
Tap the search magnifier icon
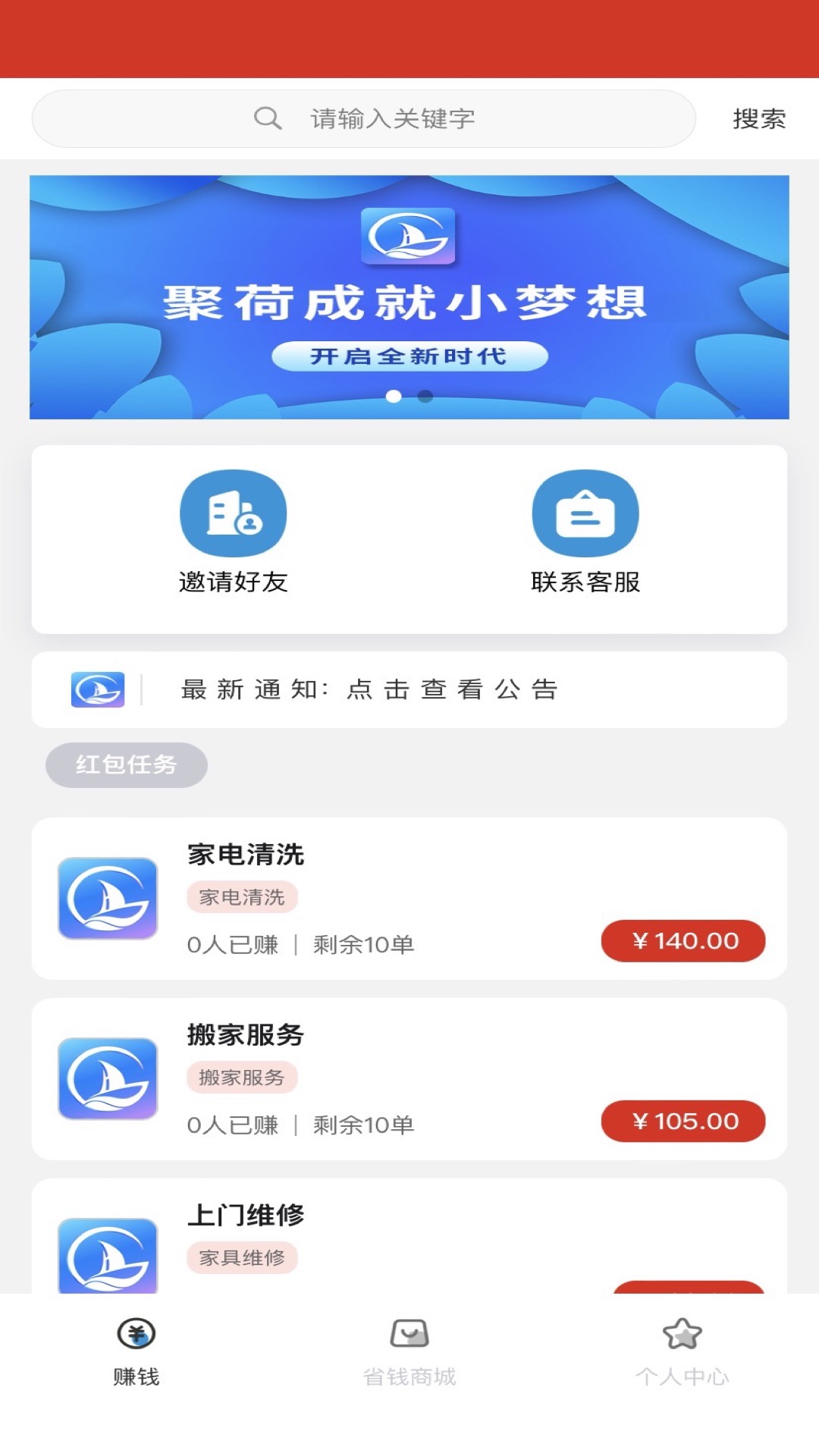tap(265, 118)
